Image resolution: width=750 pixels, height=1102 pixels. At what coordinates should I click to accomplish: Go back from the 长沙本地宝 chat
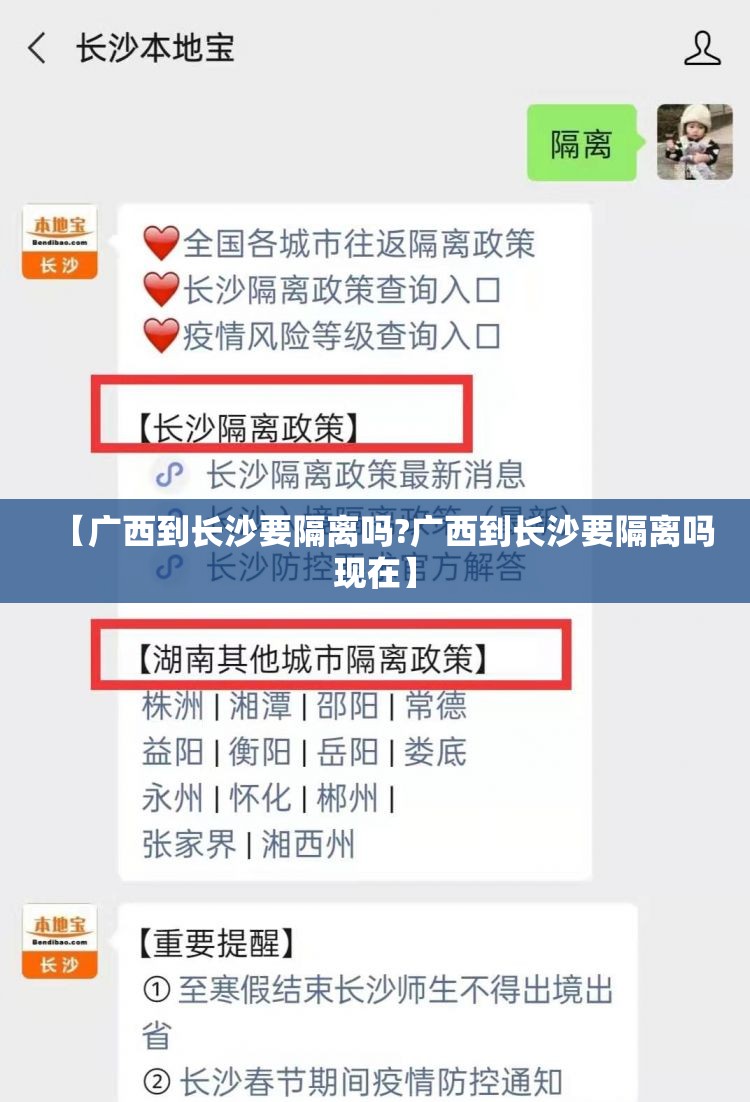37,48
